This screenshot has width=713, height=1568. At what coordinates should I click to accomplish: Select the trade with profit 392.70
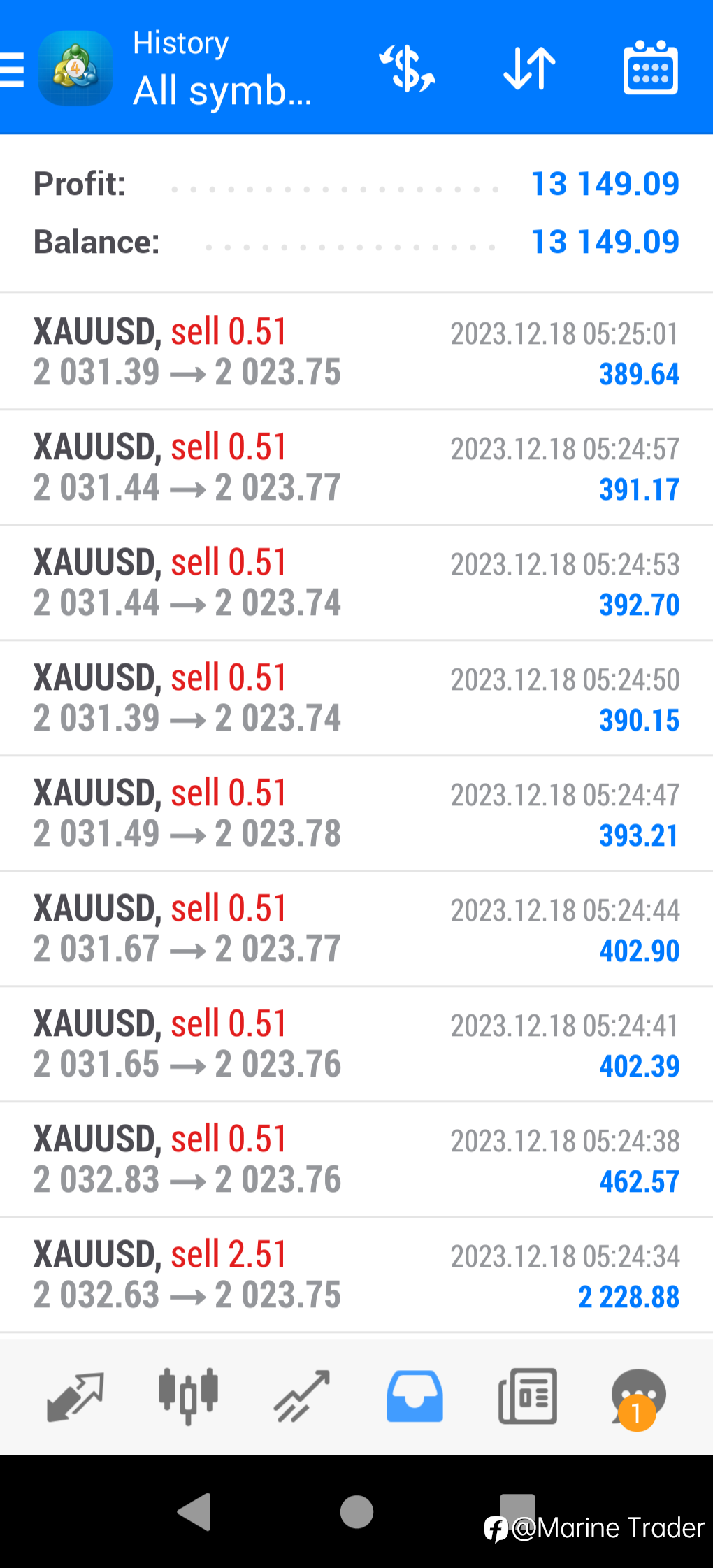356,582
